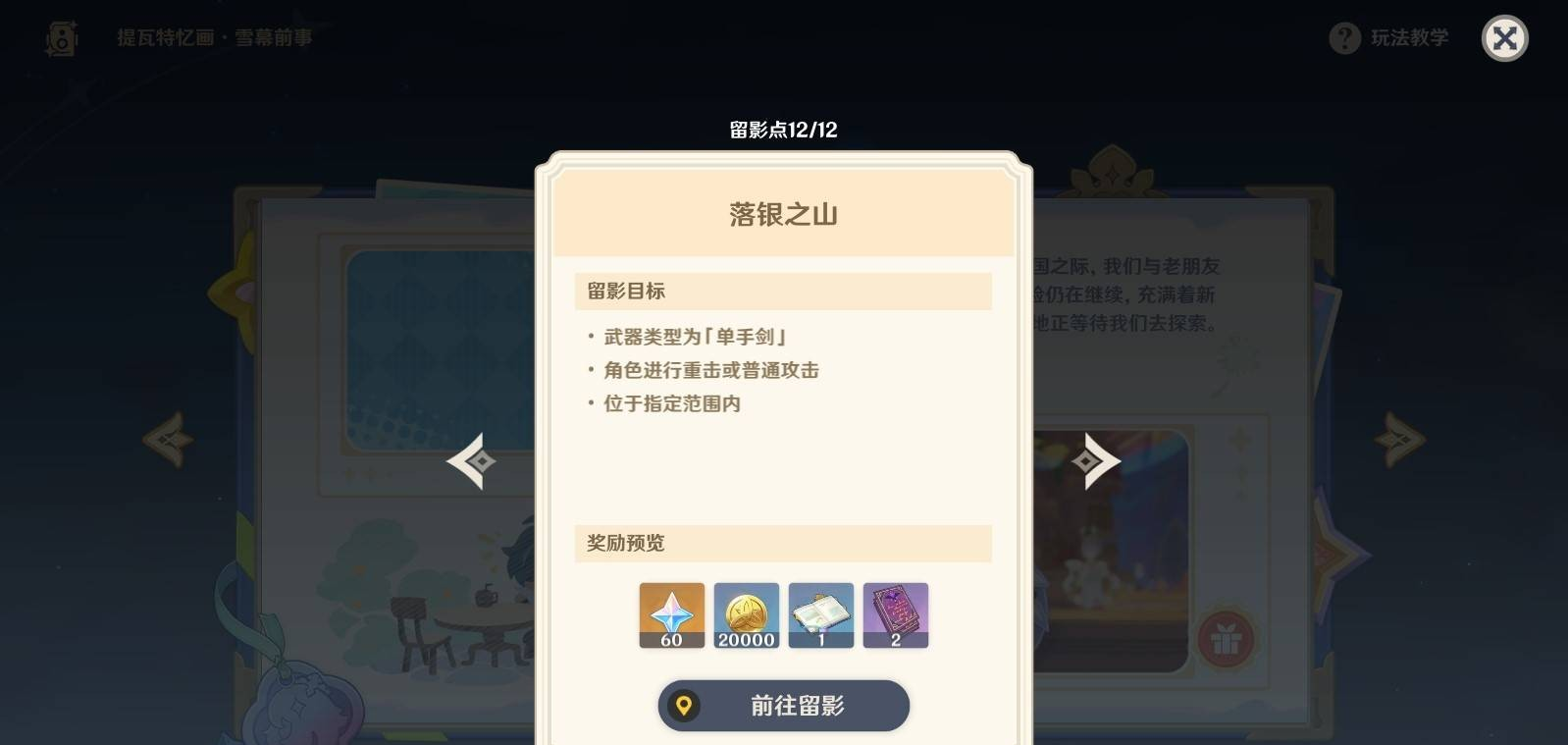Screen dimensions: 1568x745
Task: View the Primogem reward of 60
Action: (671, 615)
